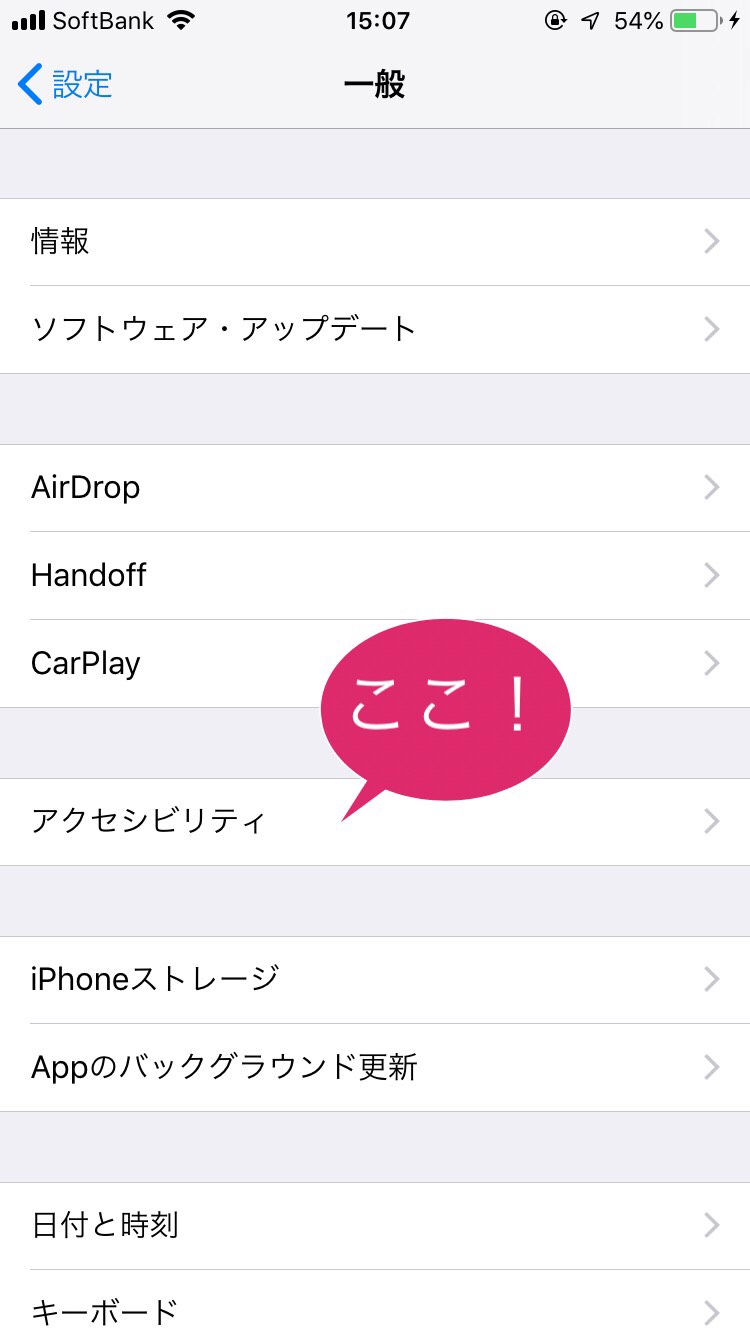Open AirDrop settings
This screenshot has height=1334, width=750.
[375, 488]
